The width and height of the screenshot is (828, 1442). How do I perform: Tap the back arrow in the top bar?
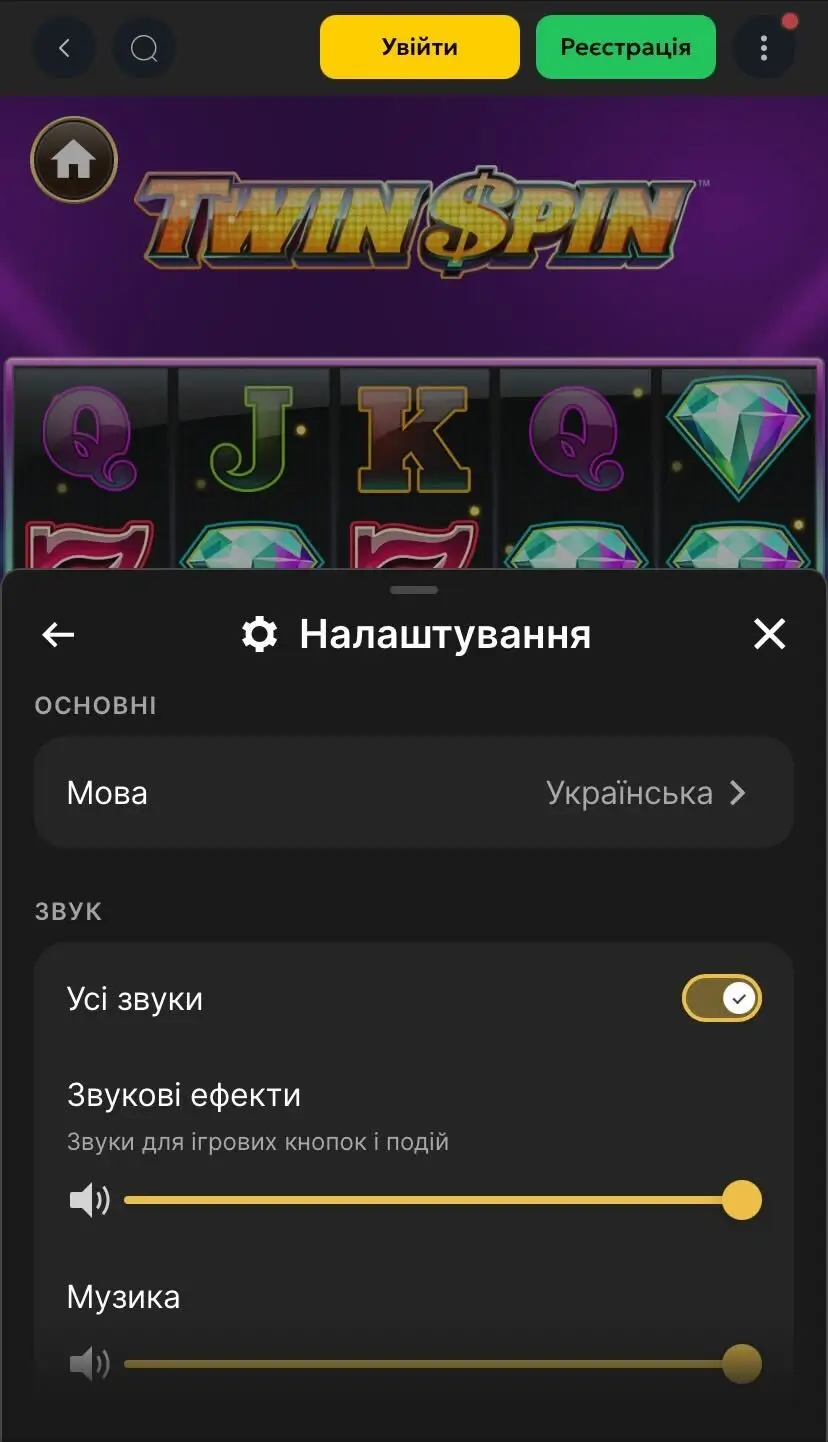[64, 47]
